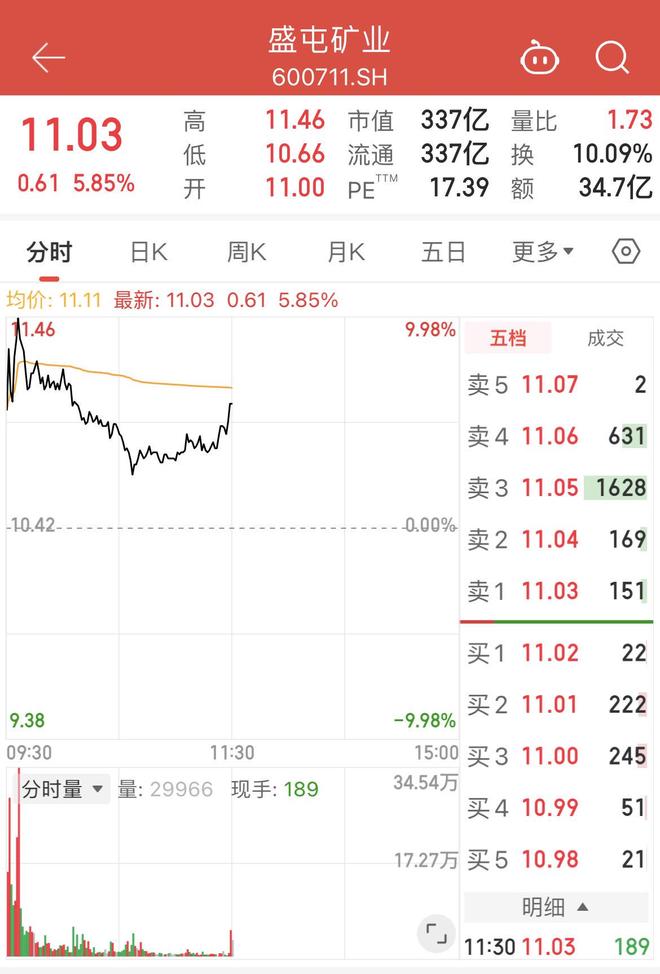Select the 五档 order book tab
This screenshot has width=660, height=974.
click(508, 338)
